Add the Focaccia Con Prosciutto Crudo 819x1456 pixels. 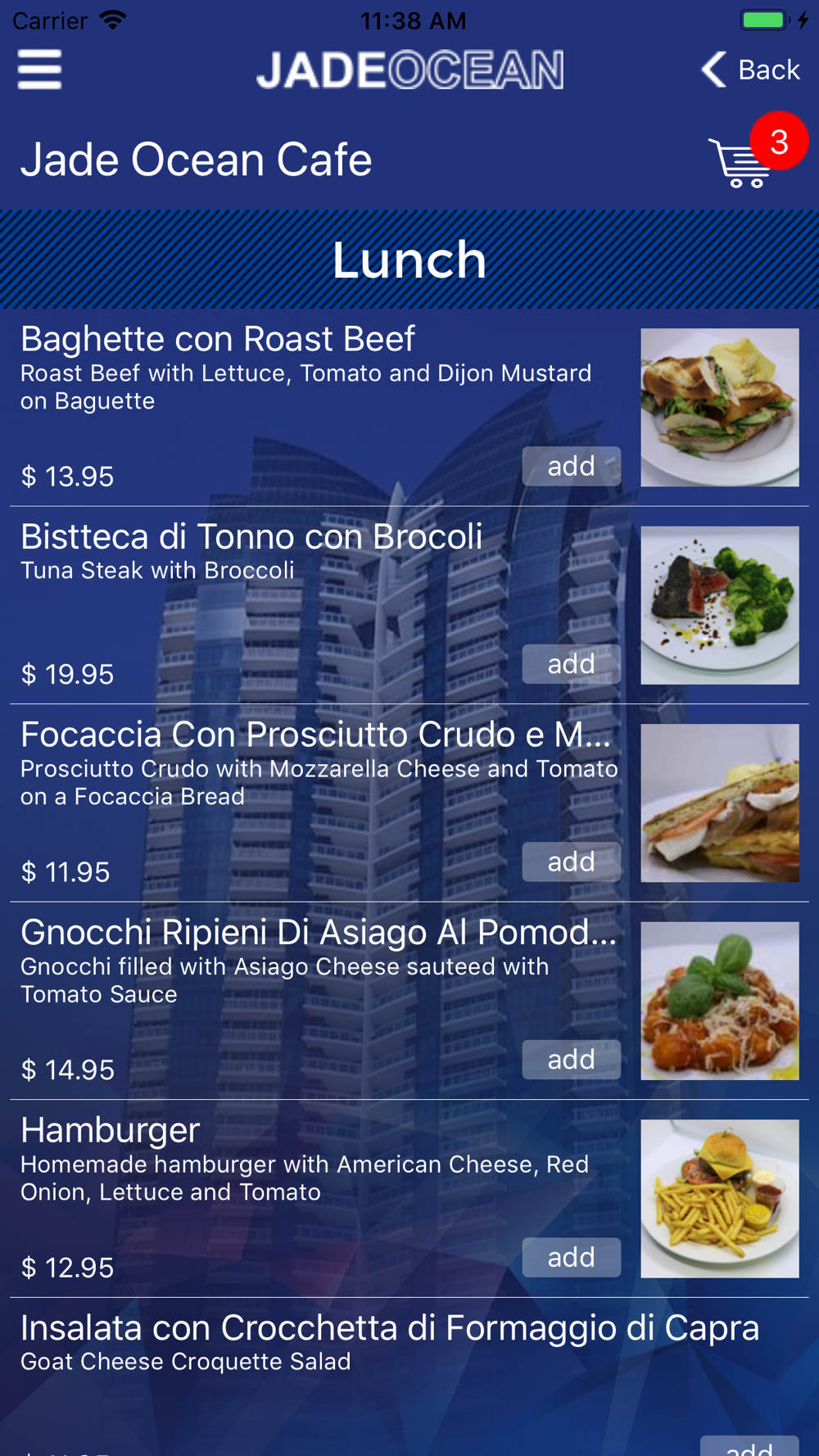[x=571, y=861]
